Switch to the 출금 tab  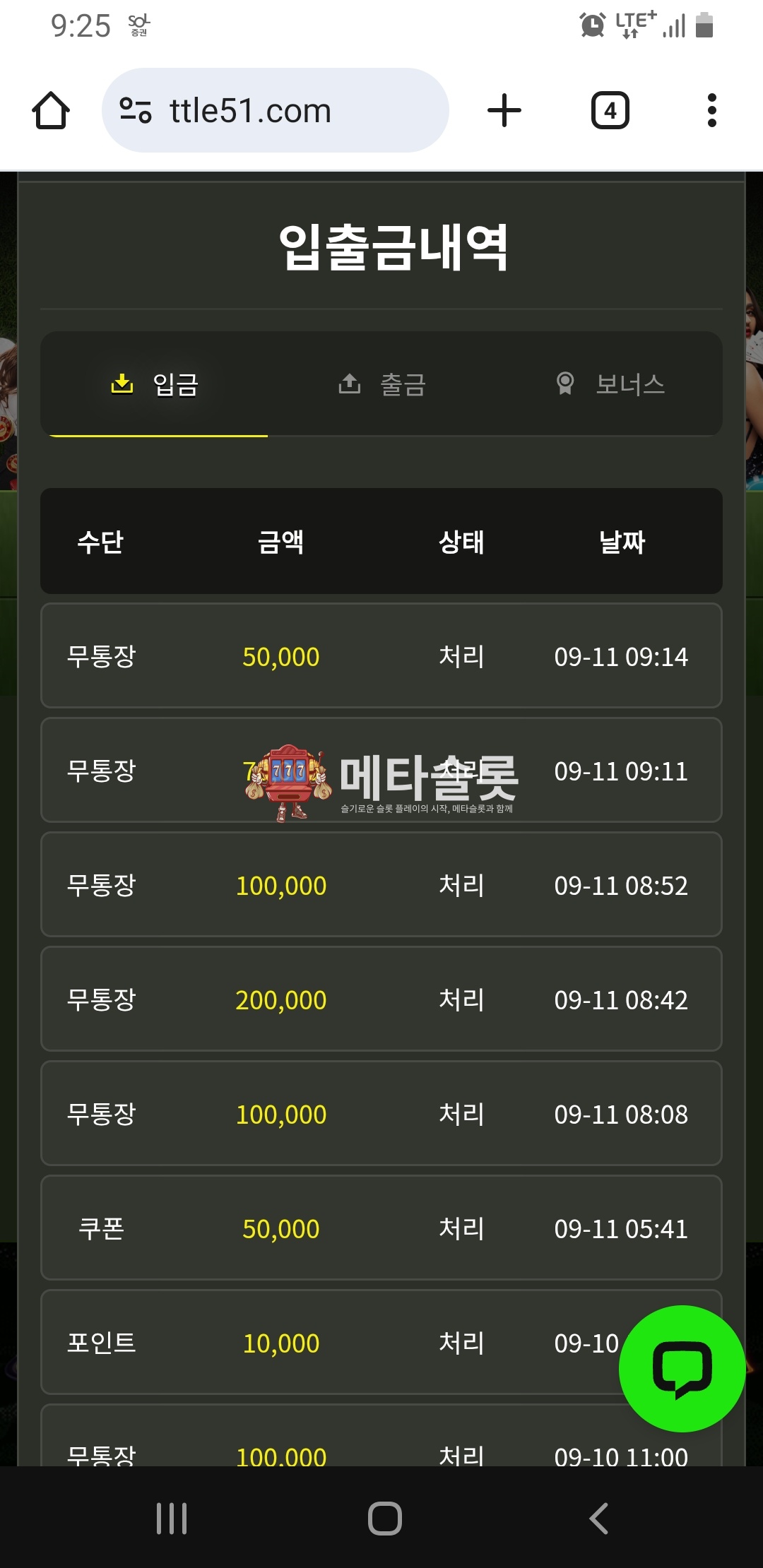[382, 384]
